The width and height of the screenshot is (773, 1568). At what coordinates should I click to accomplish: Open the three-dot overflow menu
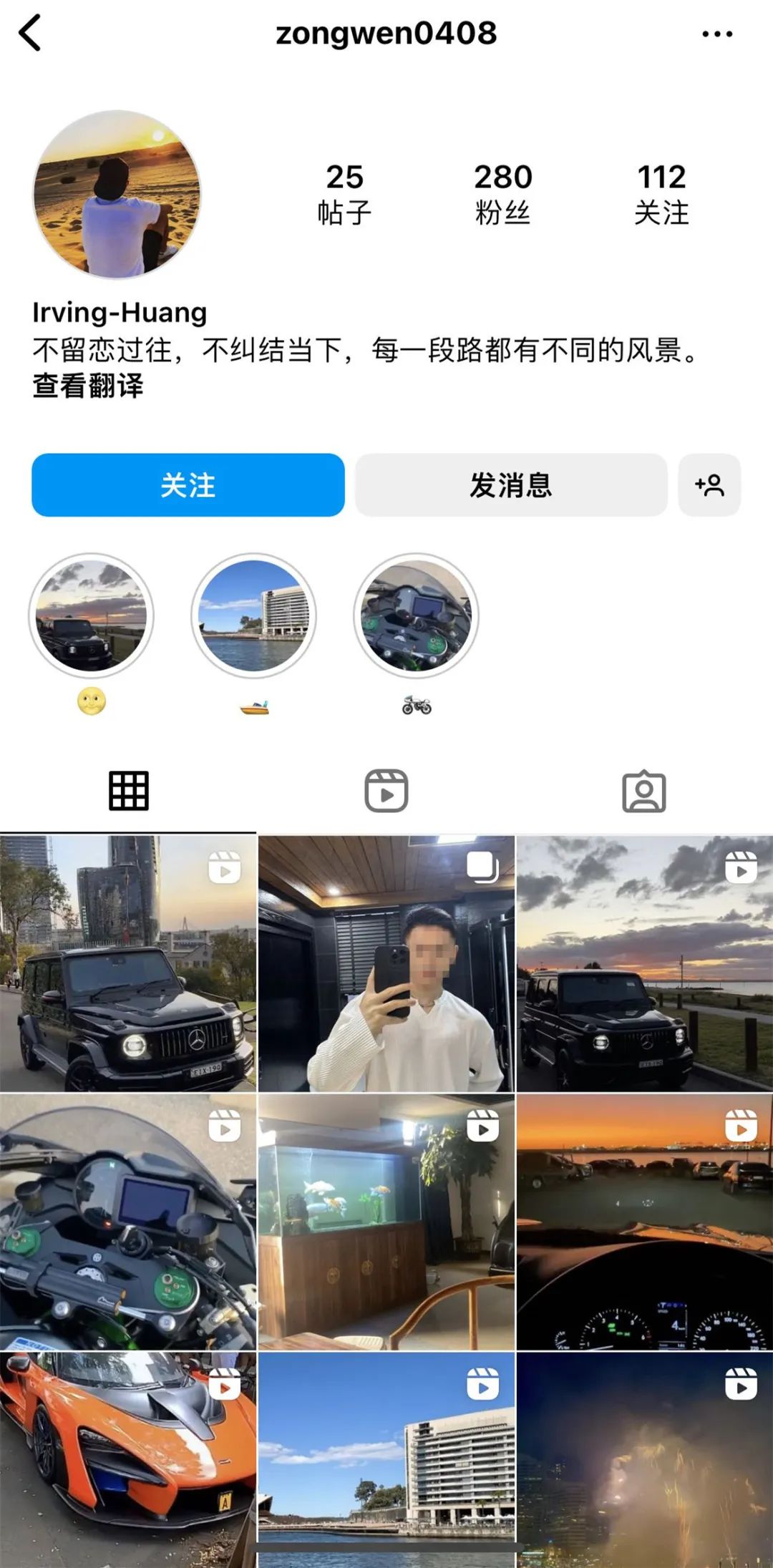716,34
